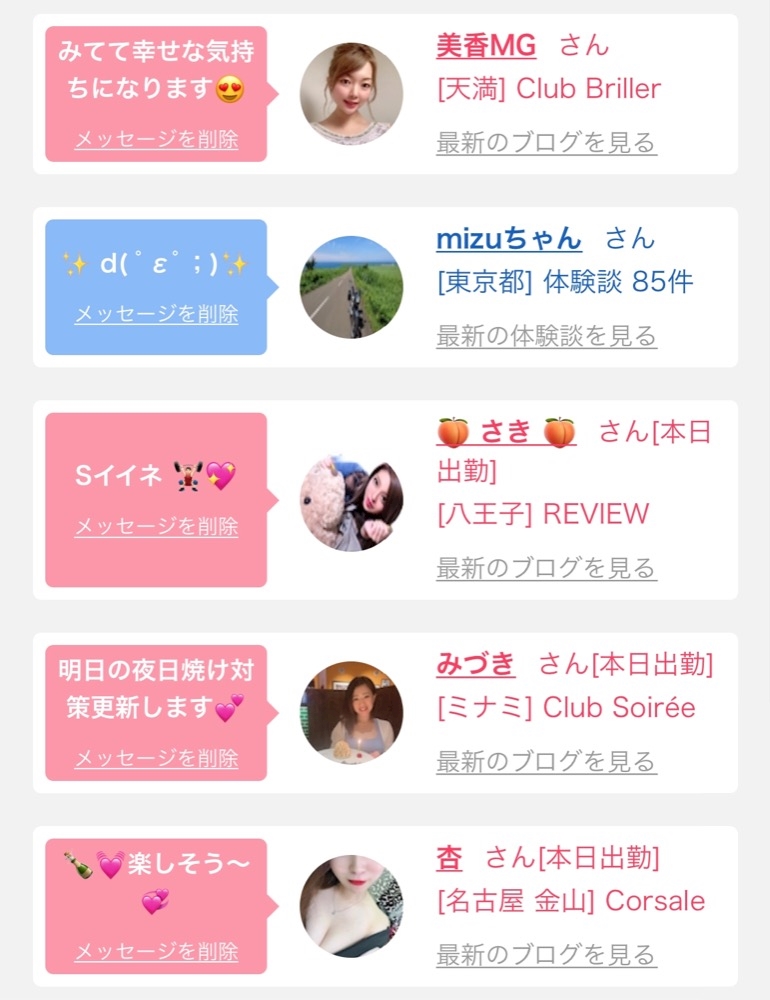Screen dimensions: 770x1000
Task: Delete the Sイイネ message
Action: pos(156,526)
